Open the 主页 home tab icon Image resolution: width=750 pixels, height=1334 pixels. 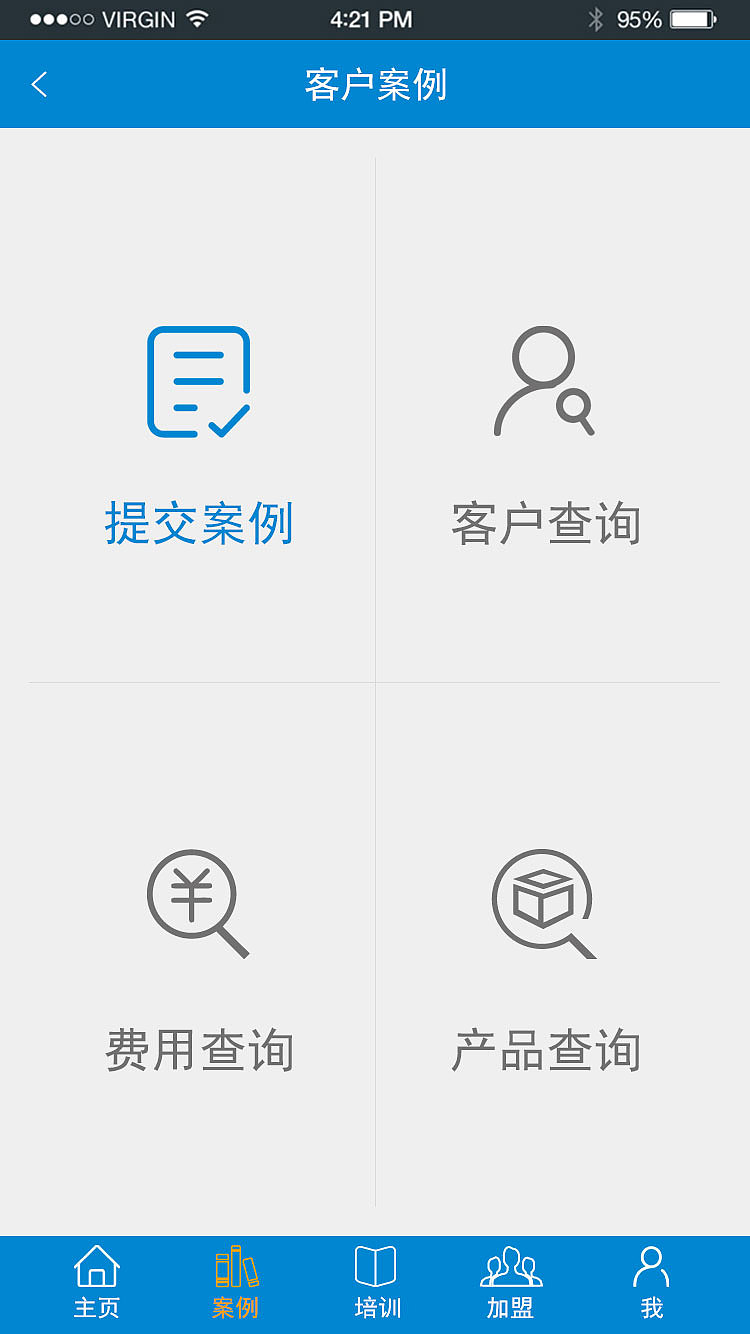96,1267
